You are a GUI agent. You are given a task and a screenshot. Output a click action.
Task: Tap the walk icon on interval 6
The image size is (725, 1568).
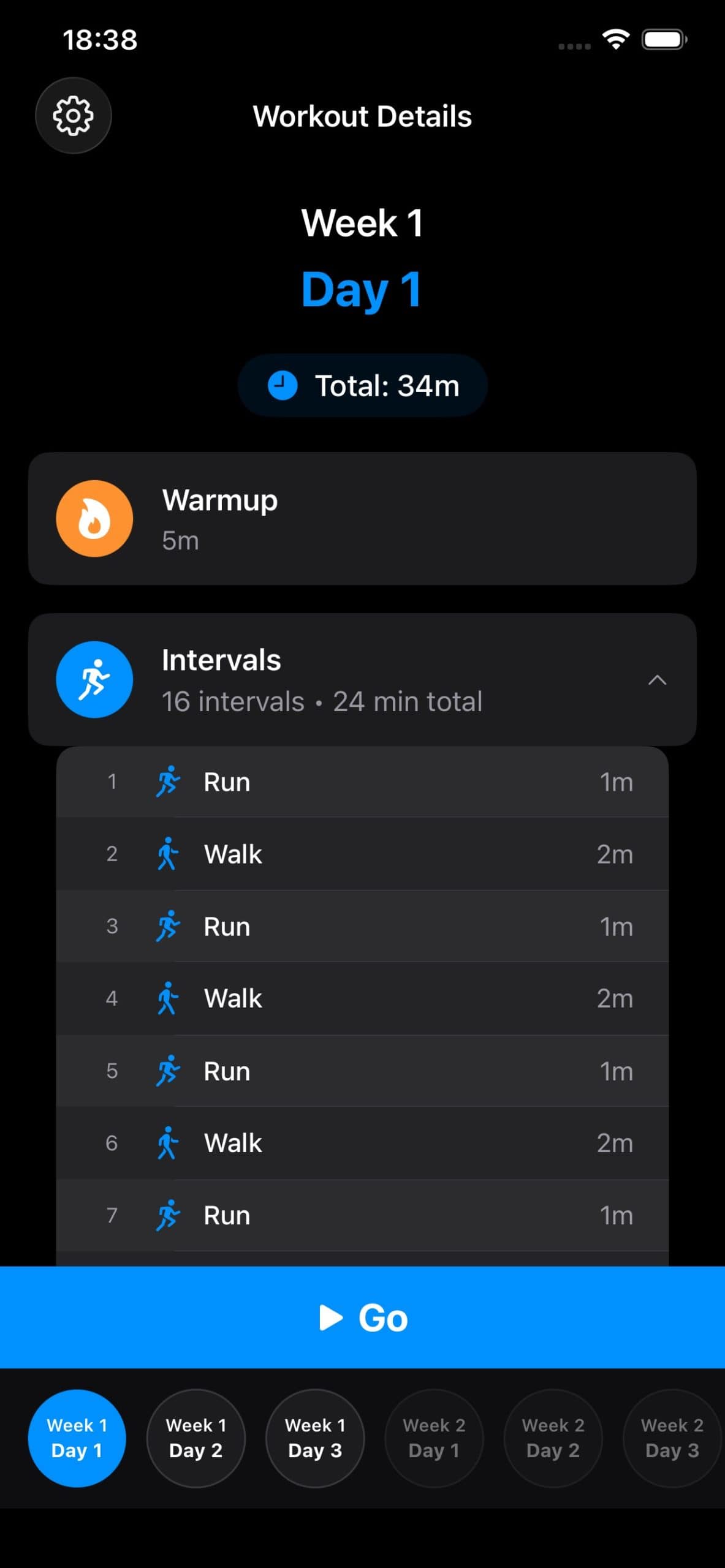(169, 1142)
